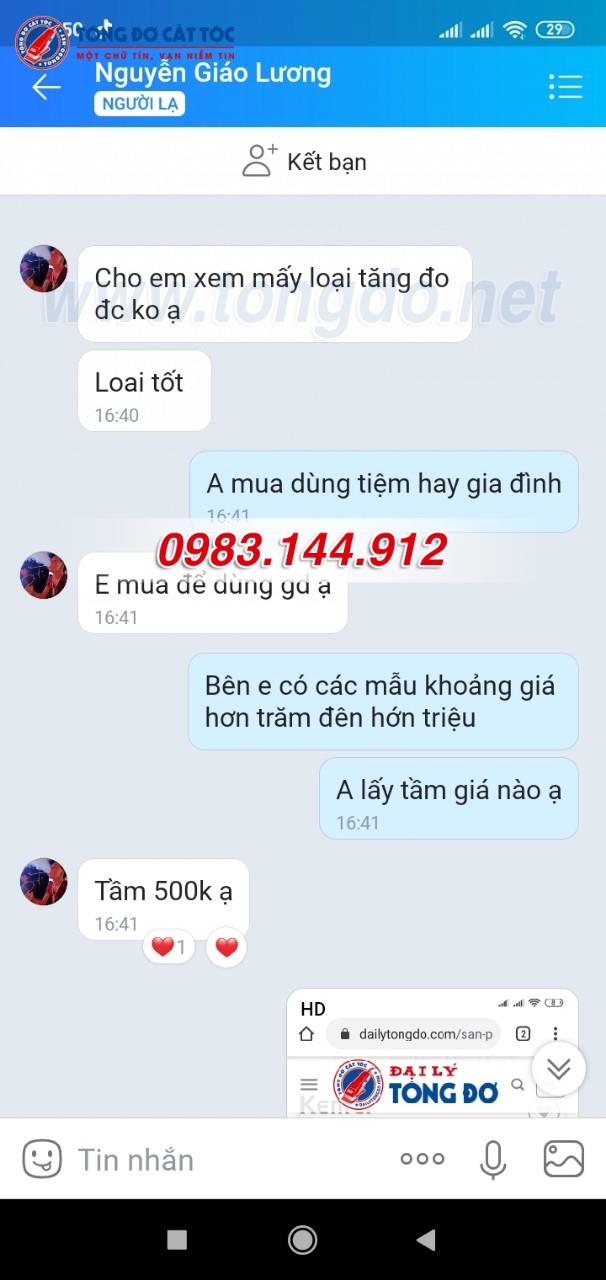Open the sticker and emoji picker
The width and height of the screenshot is (606, 1280).
[x=42, y=1159]
